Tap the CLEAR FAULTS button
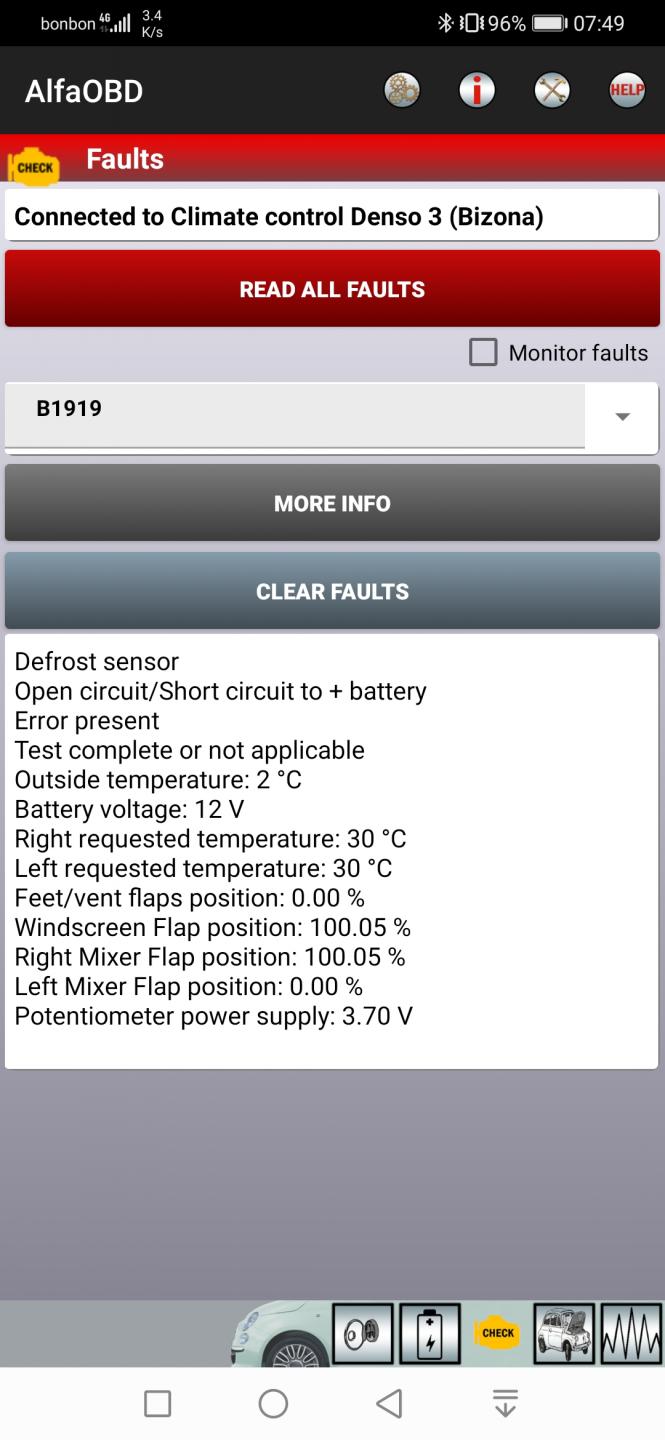The image size is (665, 1440). tap(332, 591)
